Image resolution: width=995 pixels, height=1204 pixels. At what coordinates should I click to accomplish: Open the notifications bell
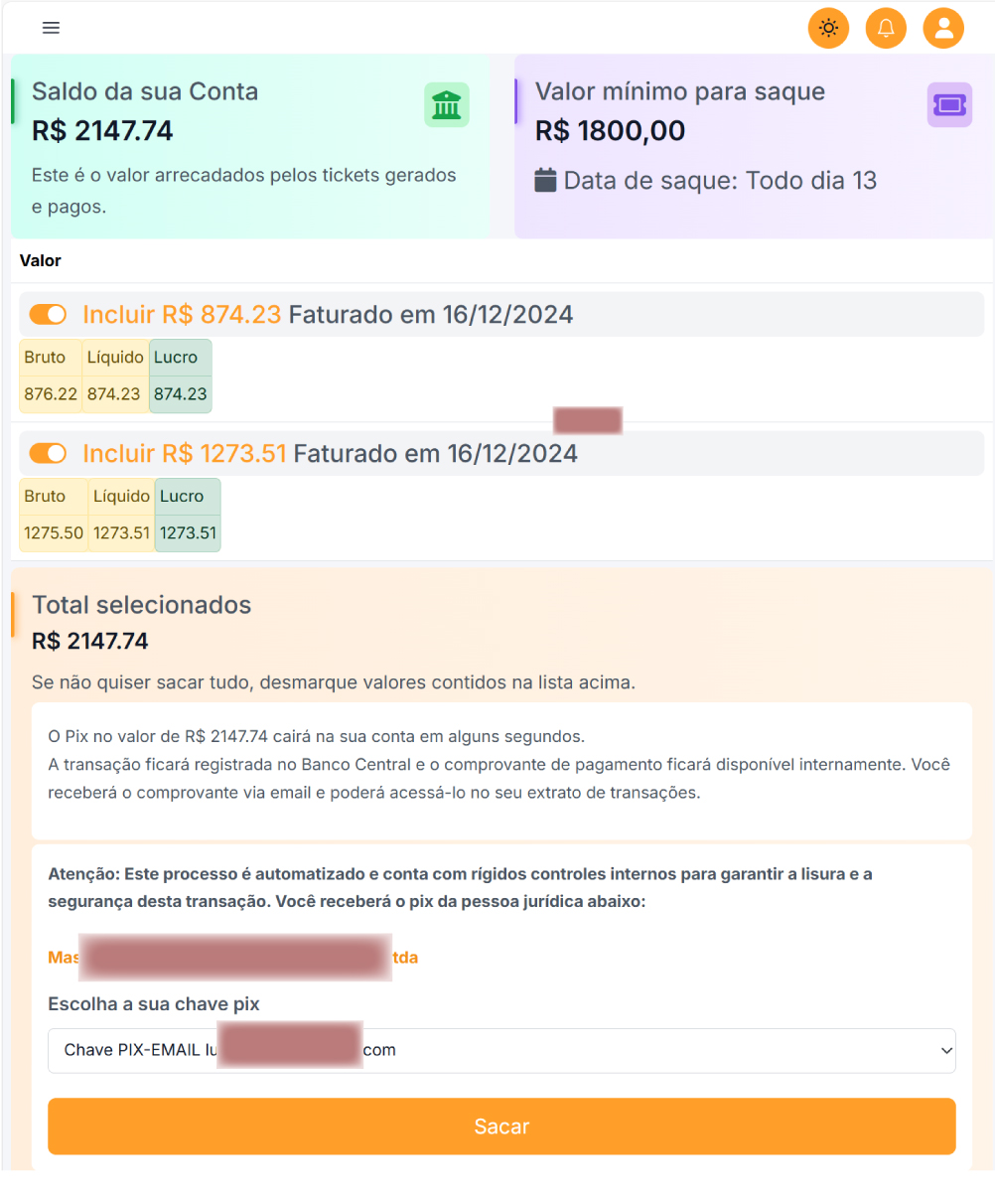886,28
